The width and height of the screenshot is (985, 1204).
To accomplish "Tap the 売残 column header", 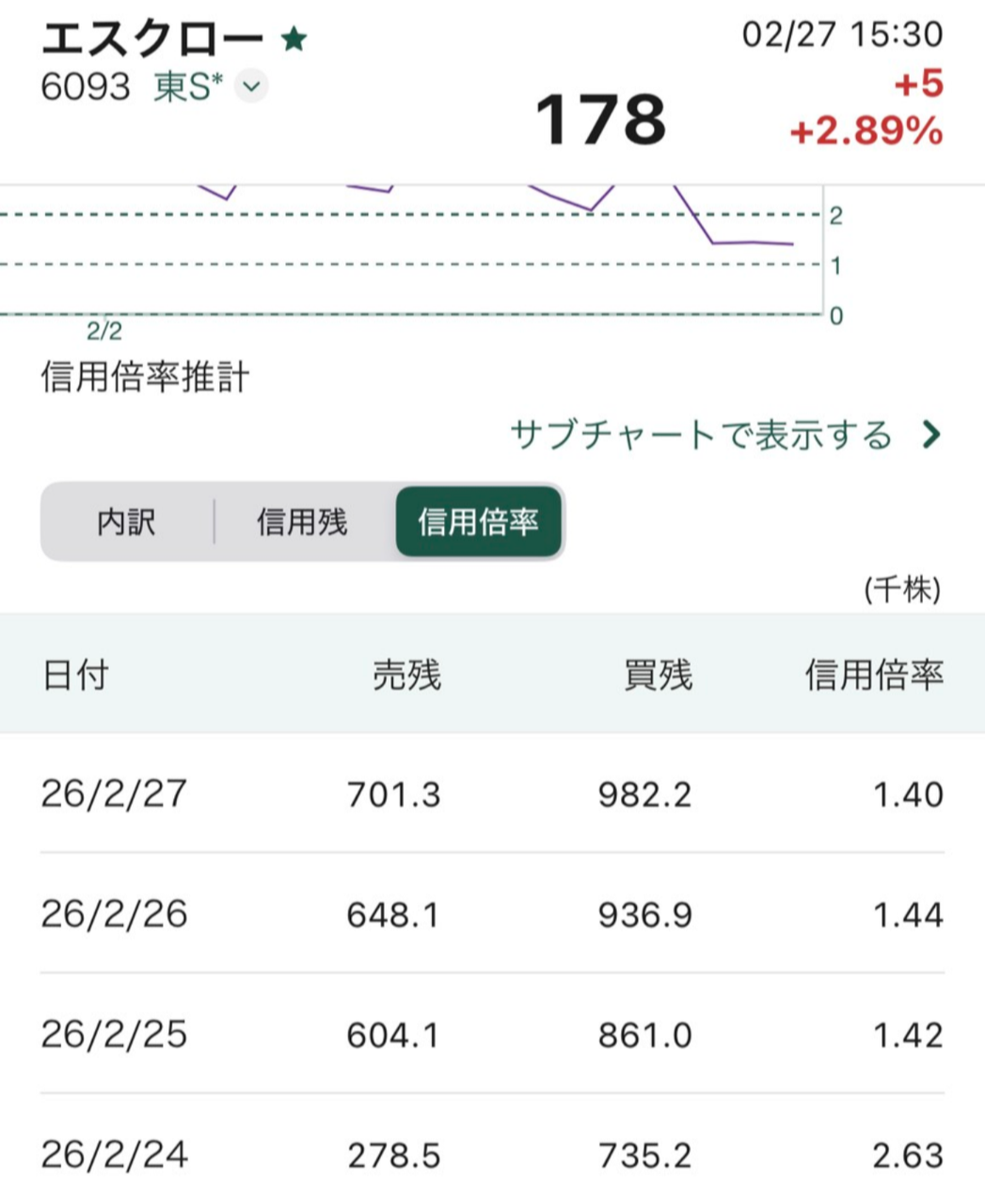I will [407, 674].
